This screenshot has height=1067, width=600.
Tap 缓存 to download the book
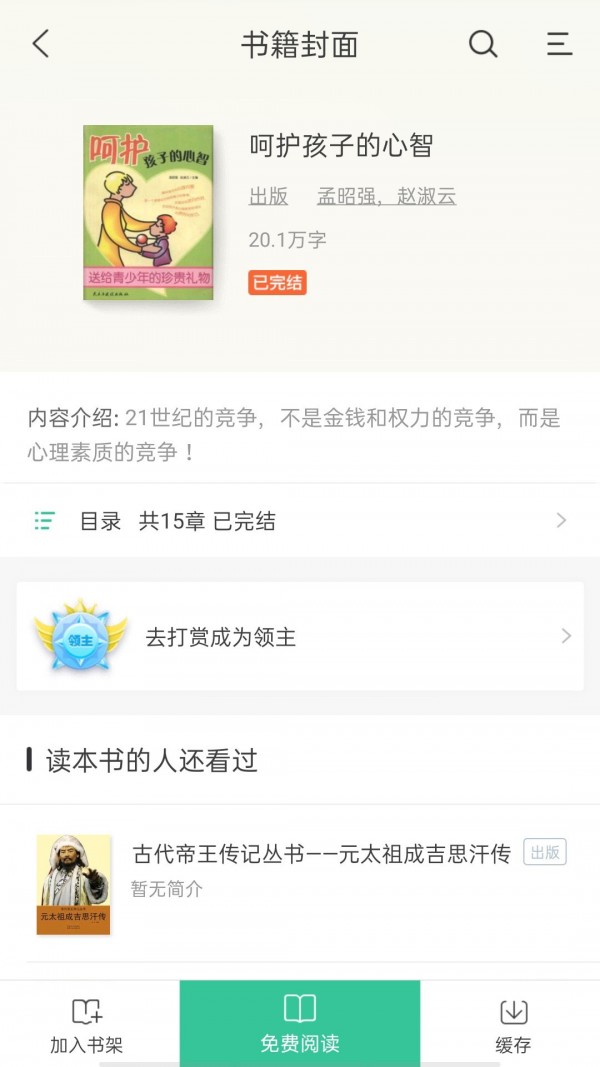pos(513,1025)
